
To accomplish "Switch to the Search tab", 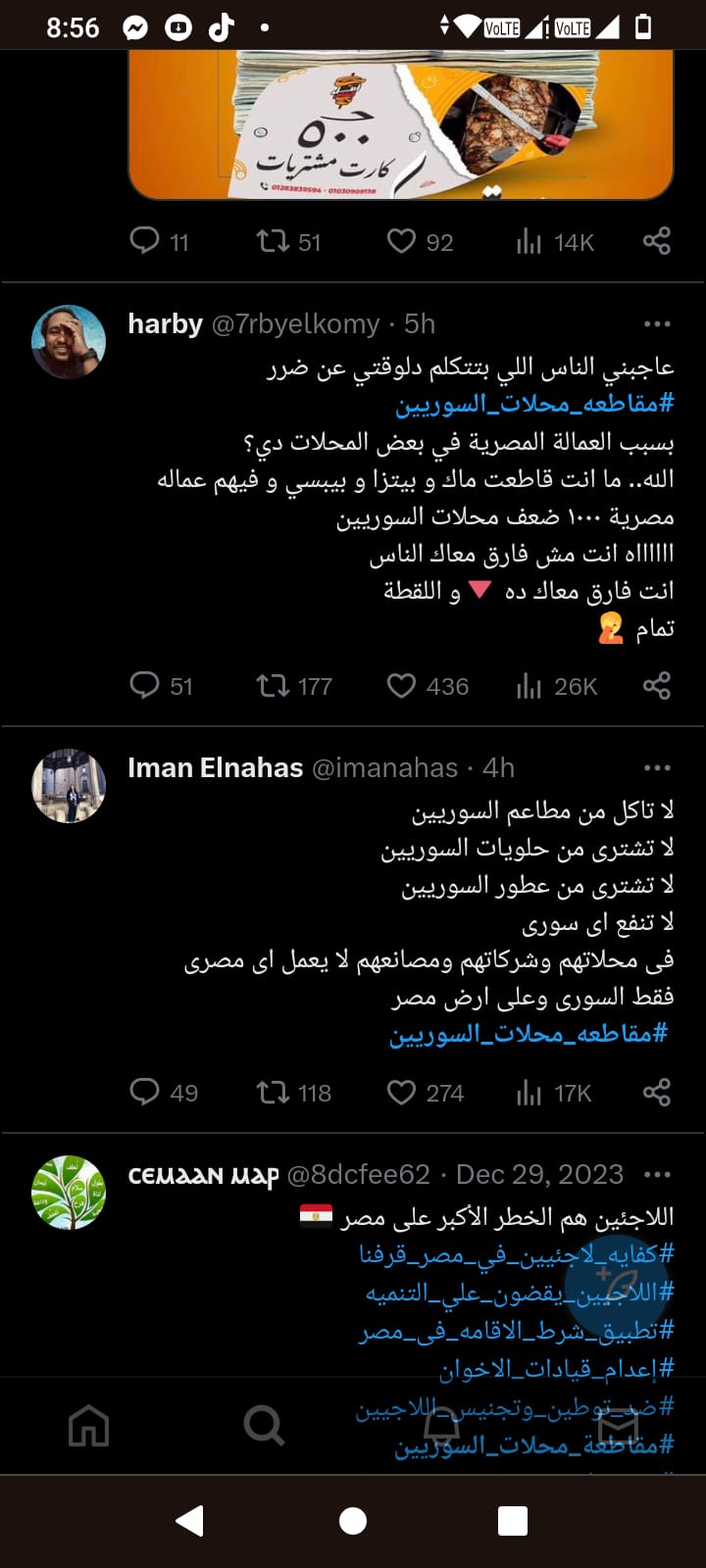I will point(264,1425).
